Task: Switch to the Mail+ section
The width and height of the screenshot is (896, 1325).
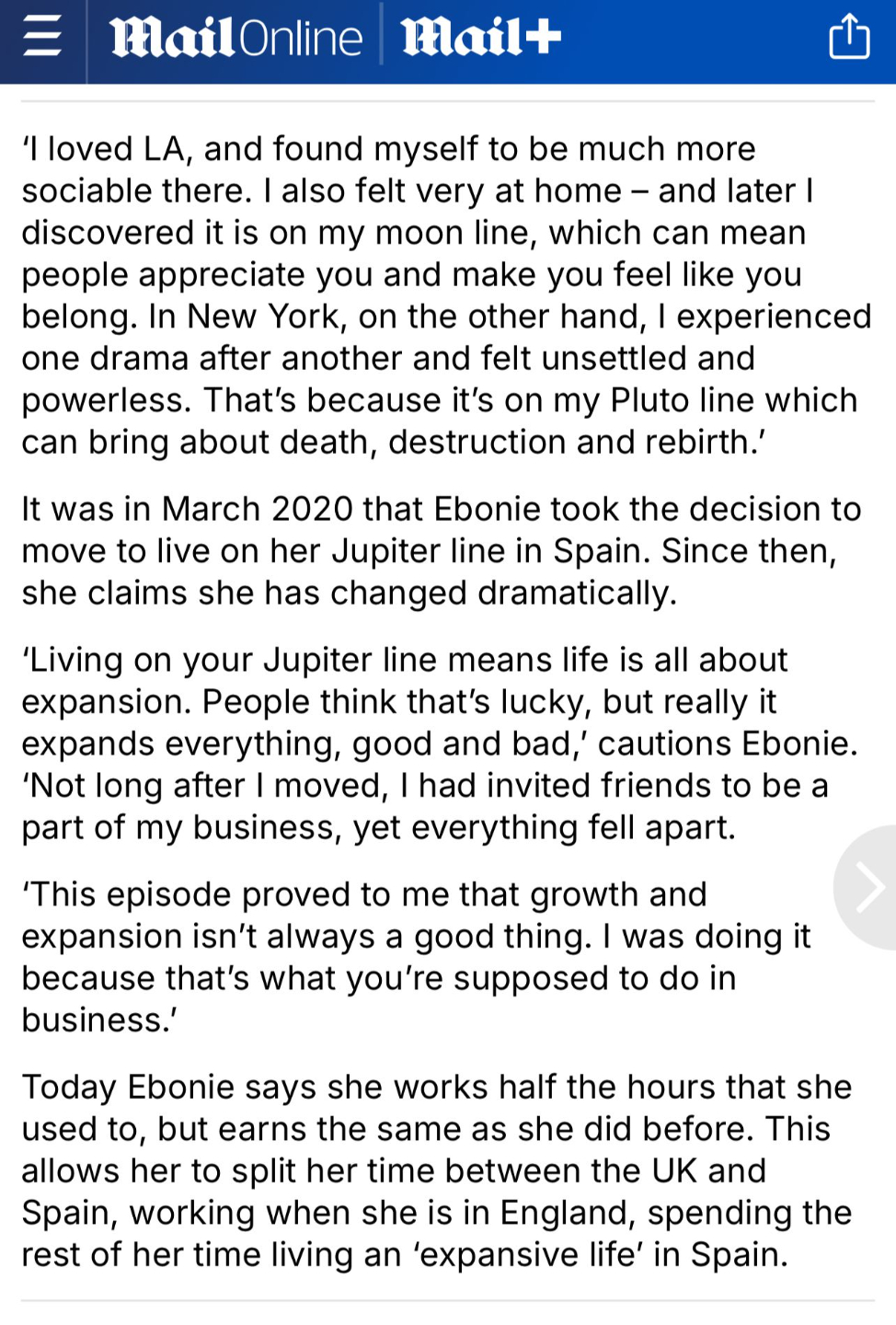Action: 481,38
